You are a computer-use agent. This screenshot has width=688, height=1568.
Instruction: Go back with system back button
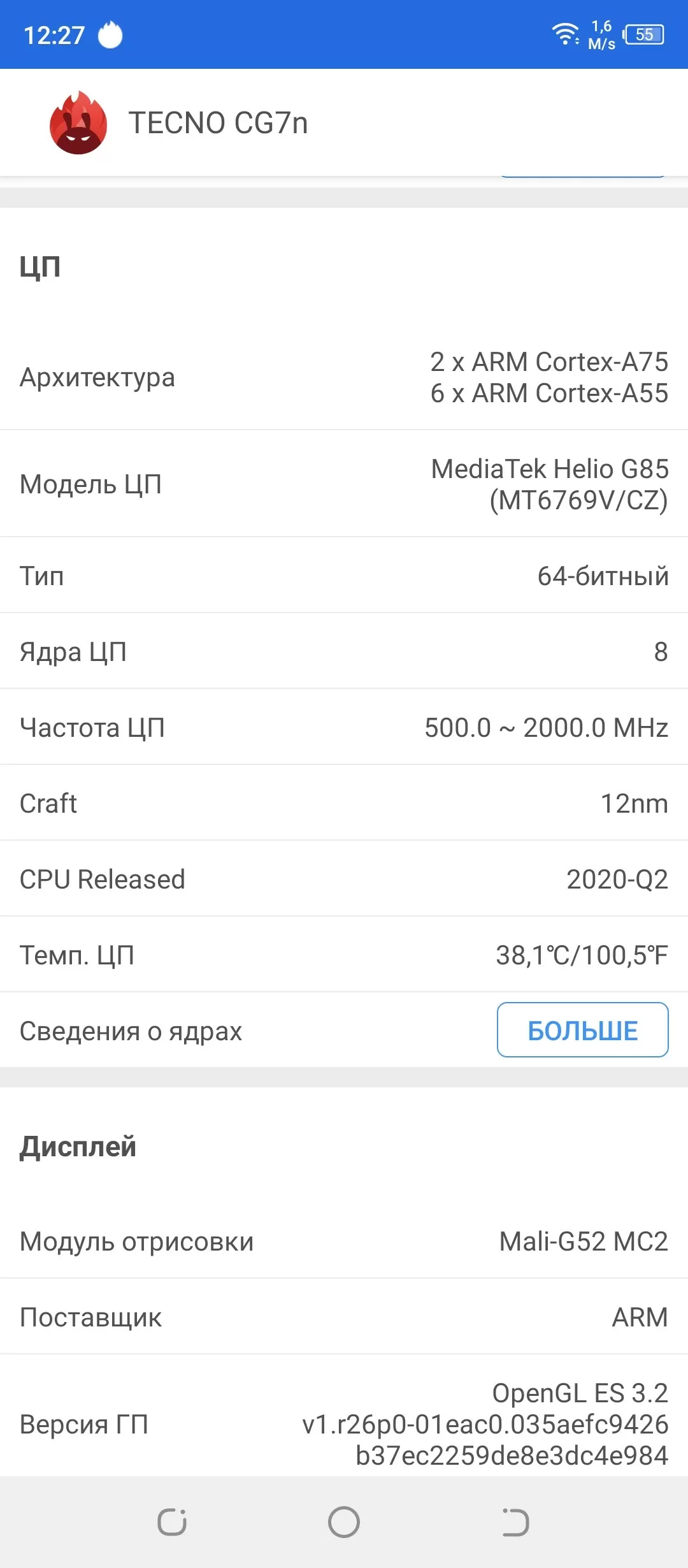click(x=516, y=1522)
